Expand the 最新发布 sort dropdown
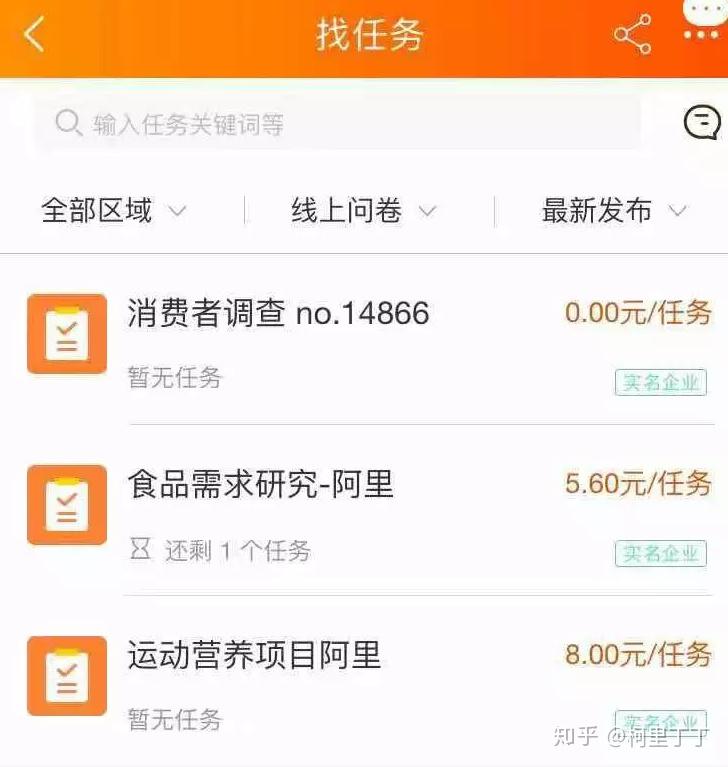The image size is (728, 767). pyautogui.click(x=613, y=211)
